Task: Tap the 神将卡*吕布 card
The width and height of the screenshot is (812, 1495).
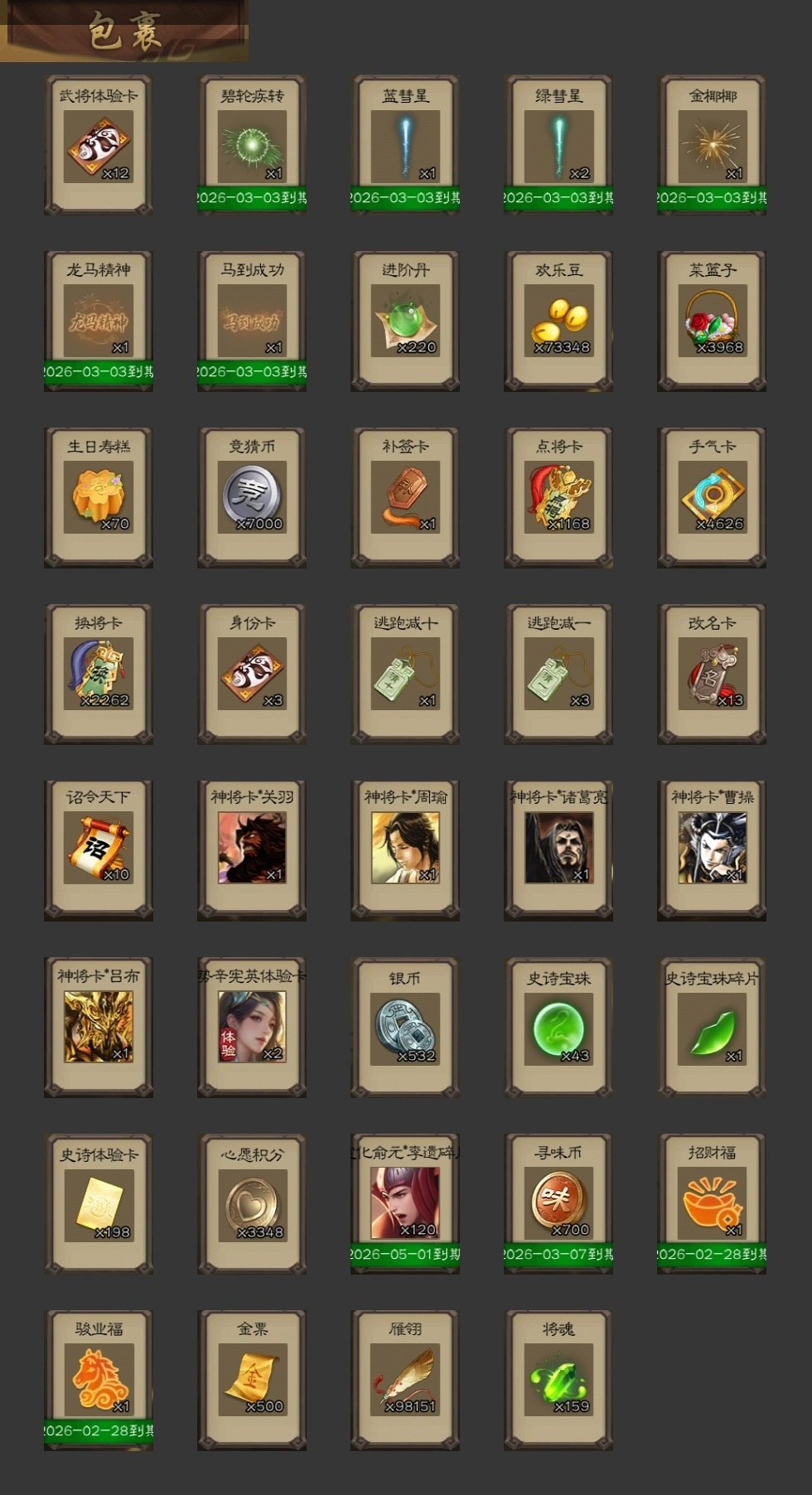Action: pyautogui.click(x=99, y=1028)
